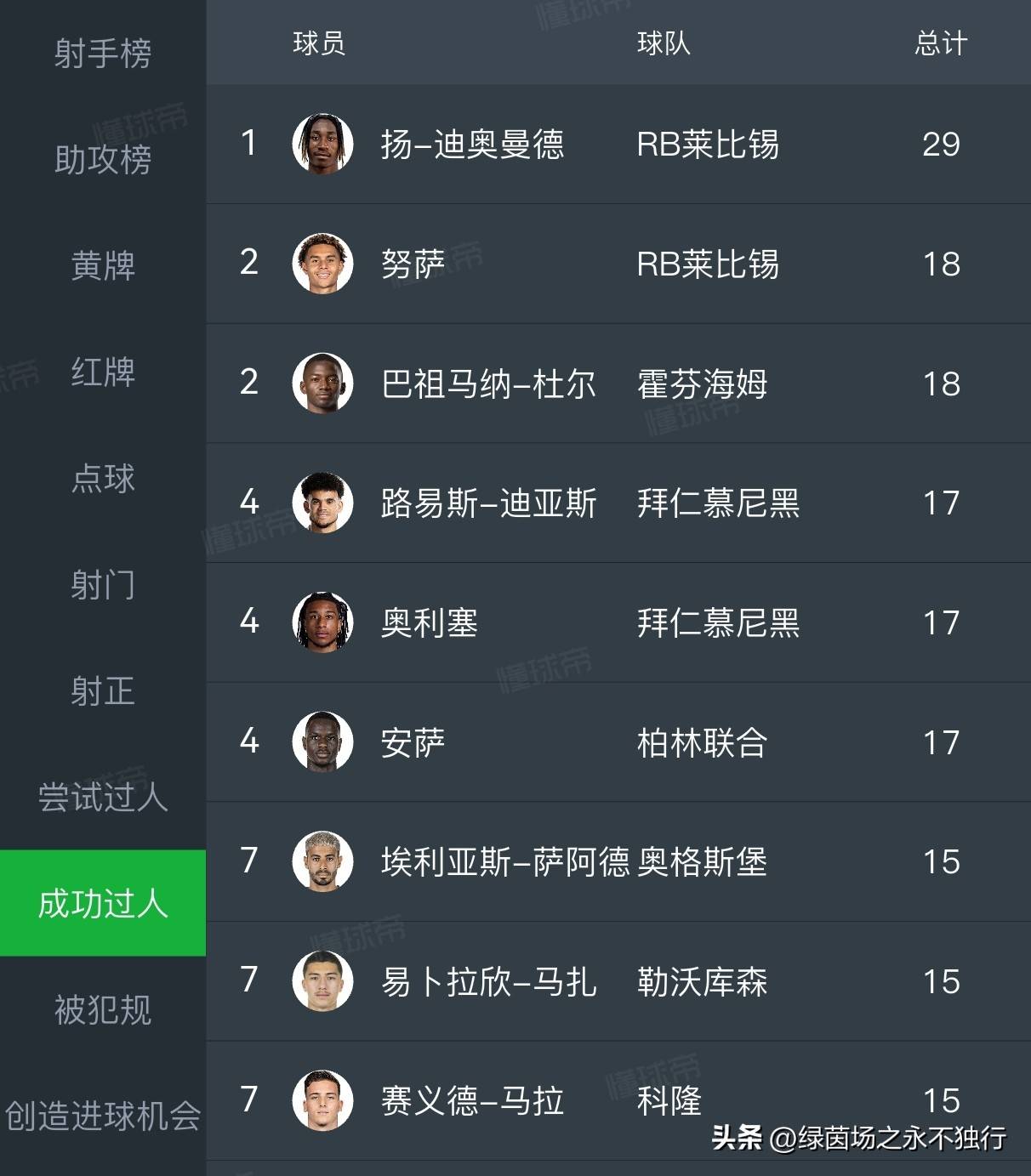Open the 射门 ranking
1031x1176 pixels.
pos(103,585)
